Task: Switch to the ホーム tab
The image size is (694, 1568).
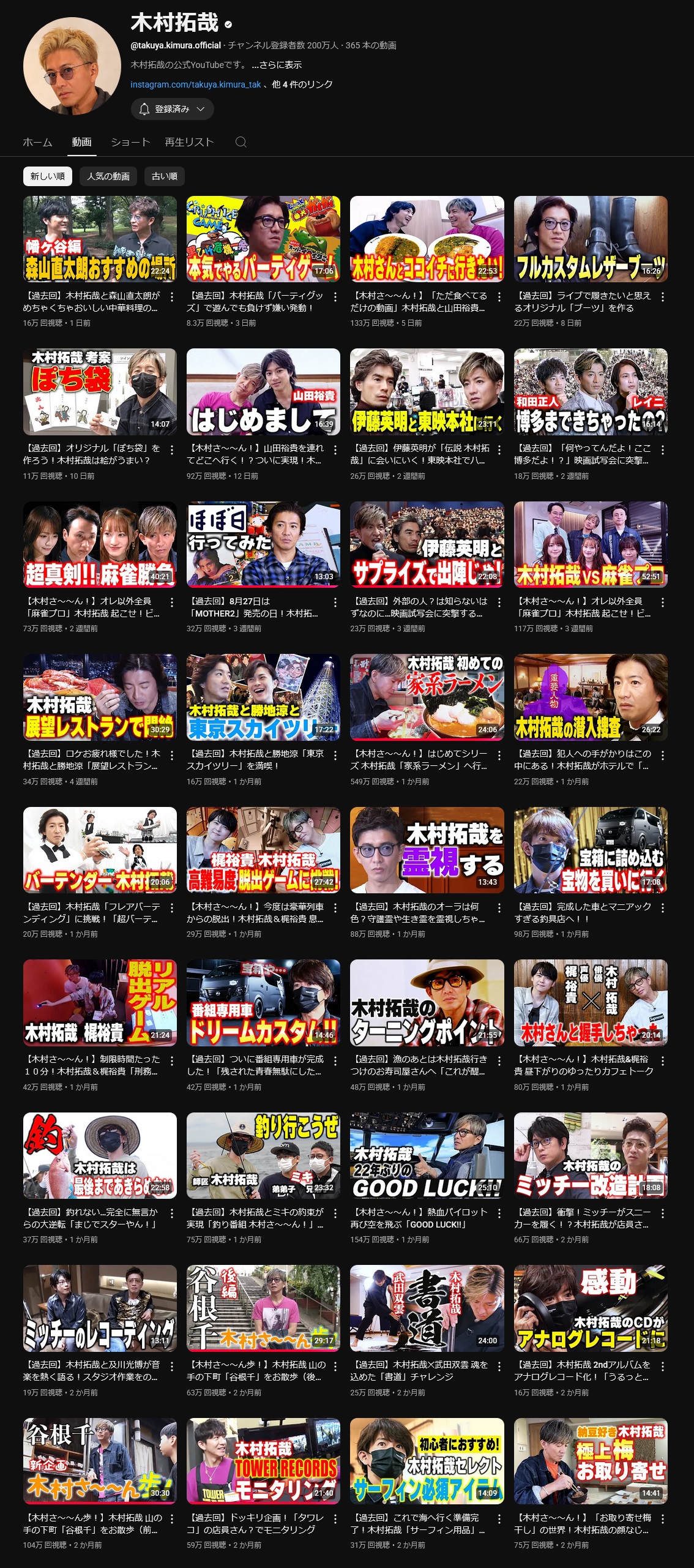Action: (x=37, y=142)
